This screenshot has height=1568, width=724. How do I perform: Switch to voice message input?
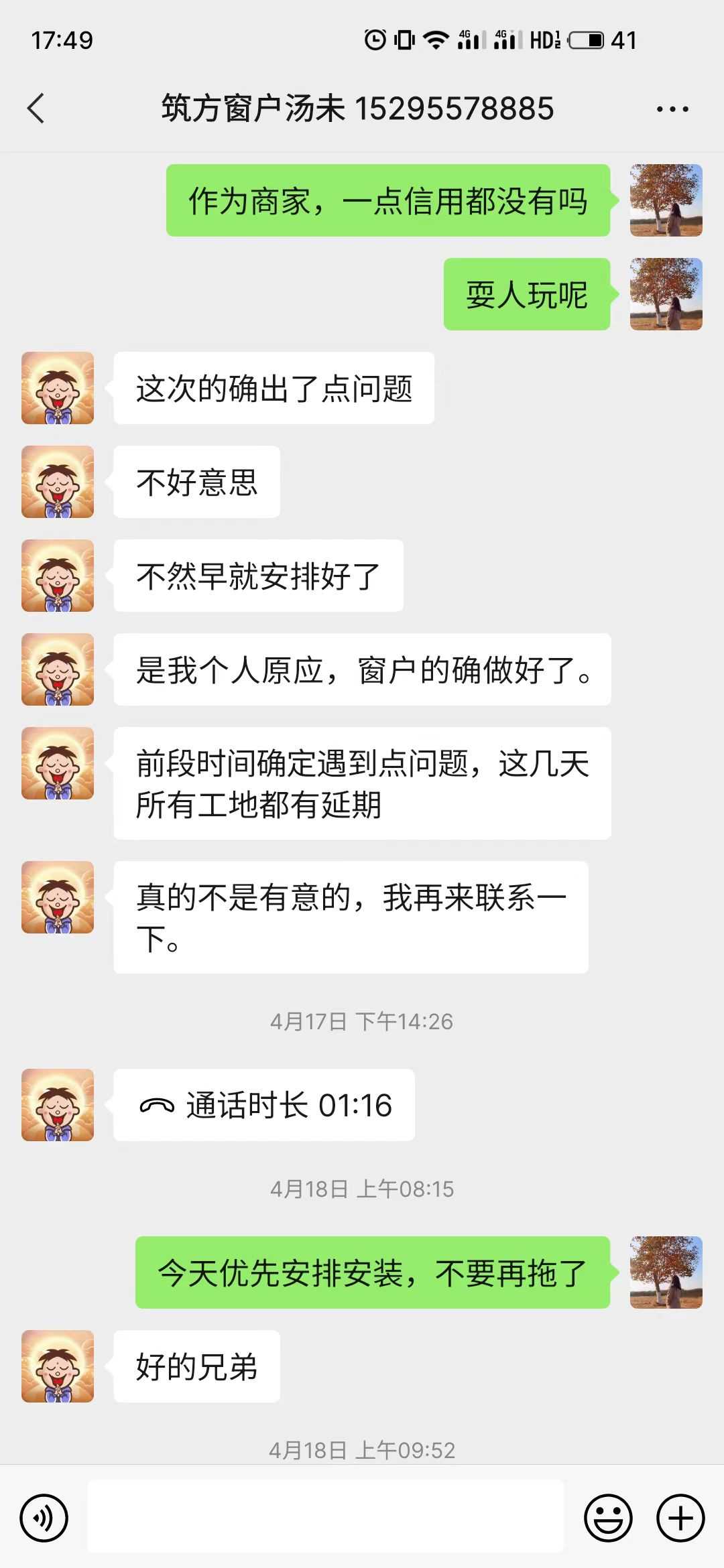click(x=44, y=1518)
